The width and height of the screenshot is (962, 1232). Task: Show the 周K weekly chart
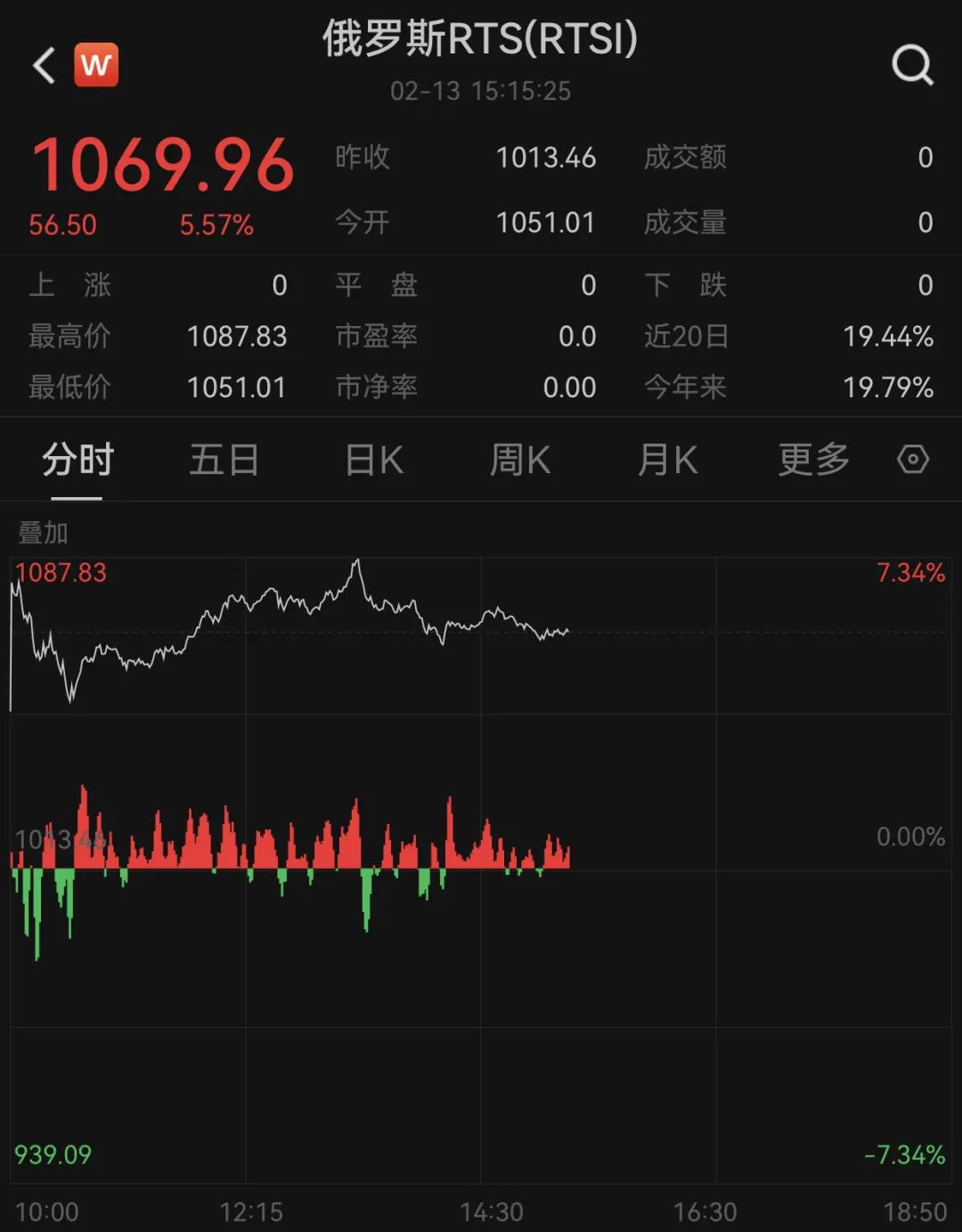(x=520, y=461)
